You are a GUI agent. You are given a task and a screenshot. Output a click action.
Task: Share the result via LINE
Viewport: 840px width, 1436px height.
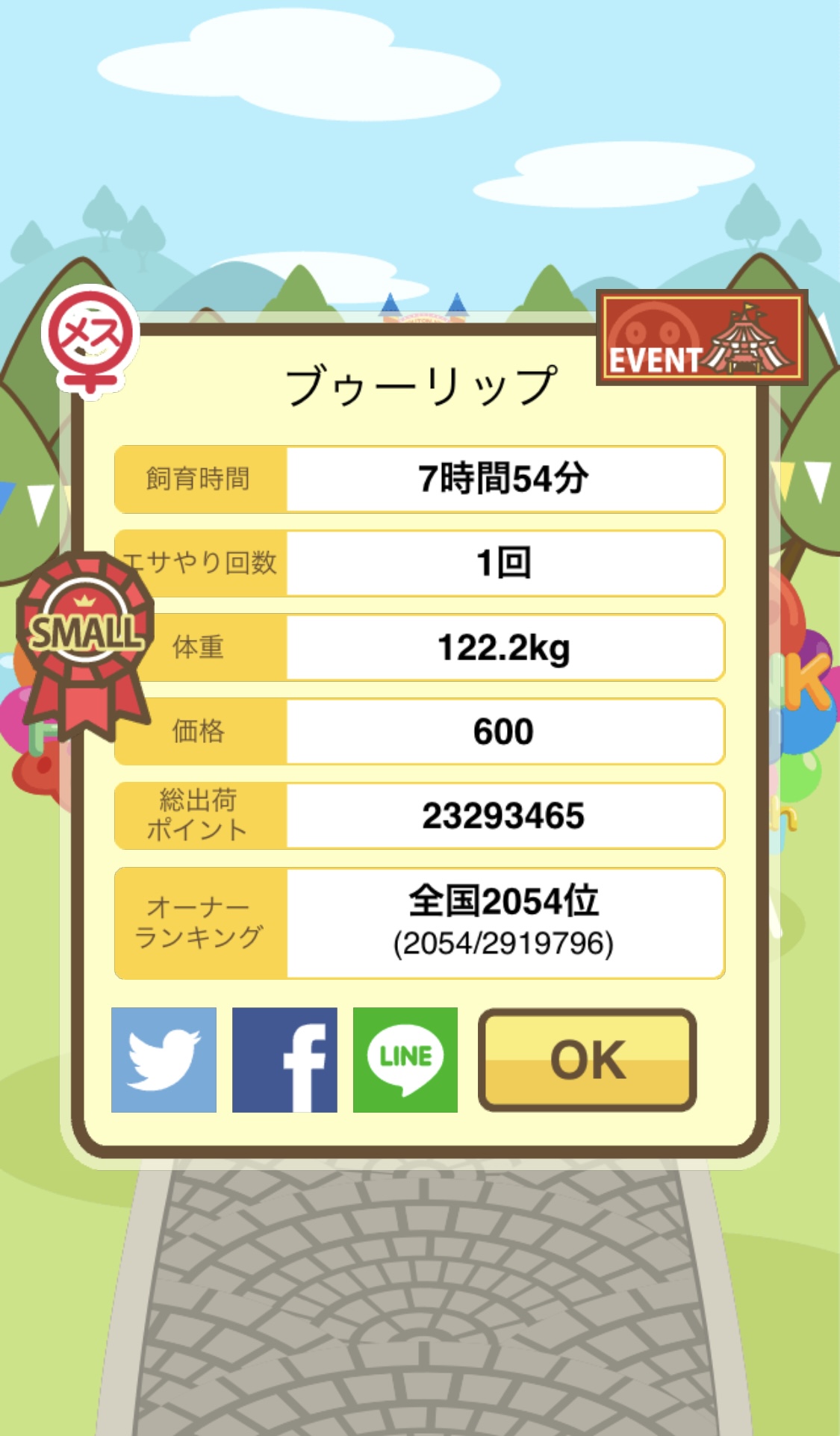click(405, 1060)
